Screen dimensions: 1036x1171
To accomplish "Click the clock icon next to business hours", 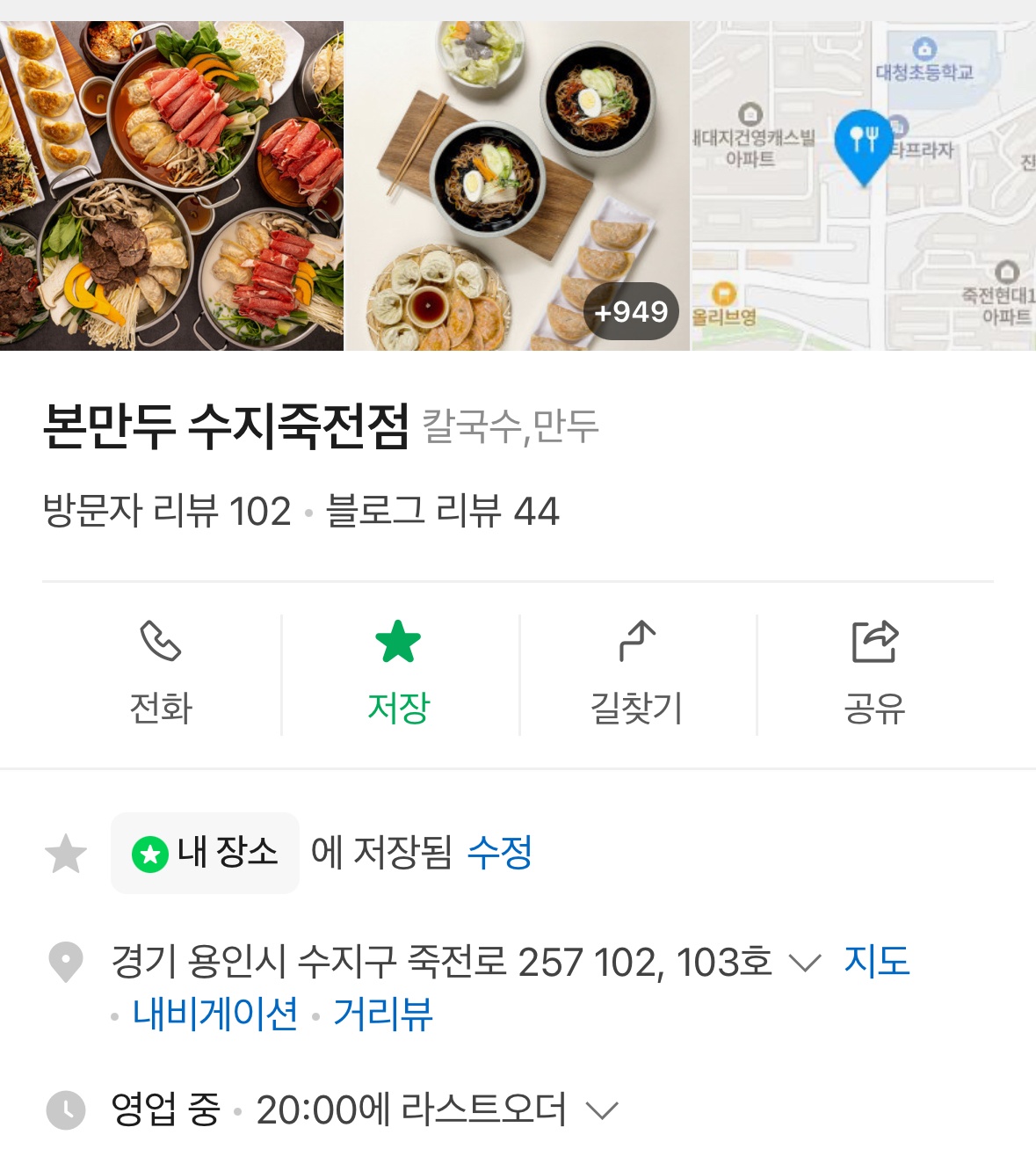I will 66,1110.
